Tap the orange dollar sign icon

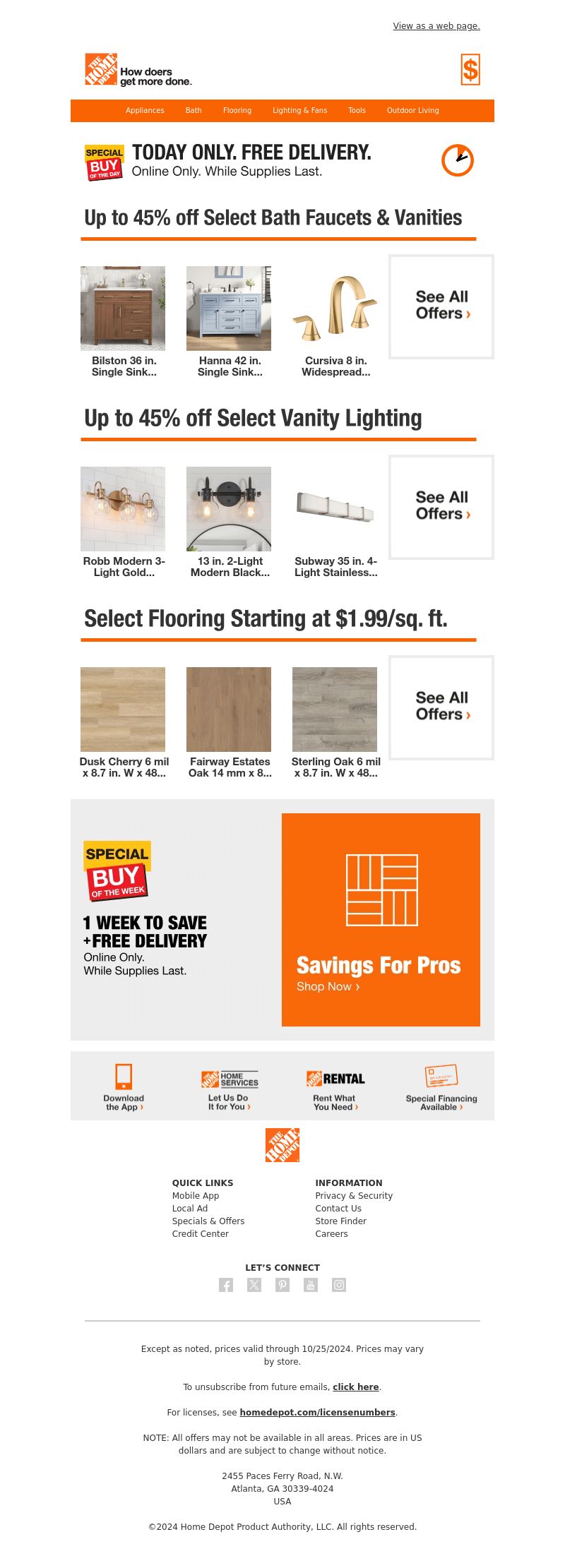tap(470, 70)
